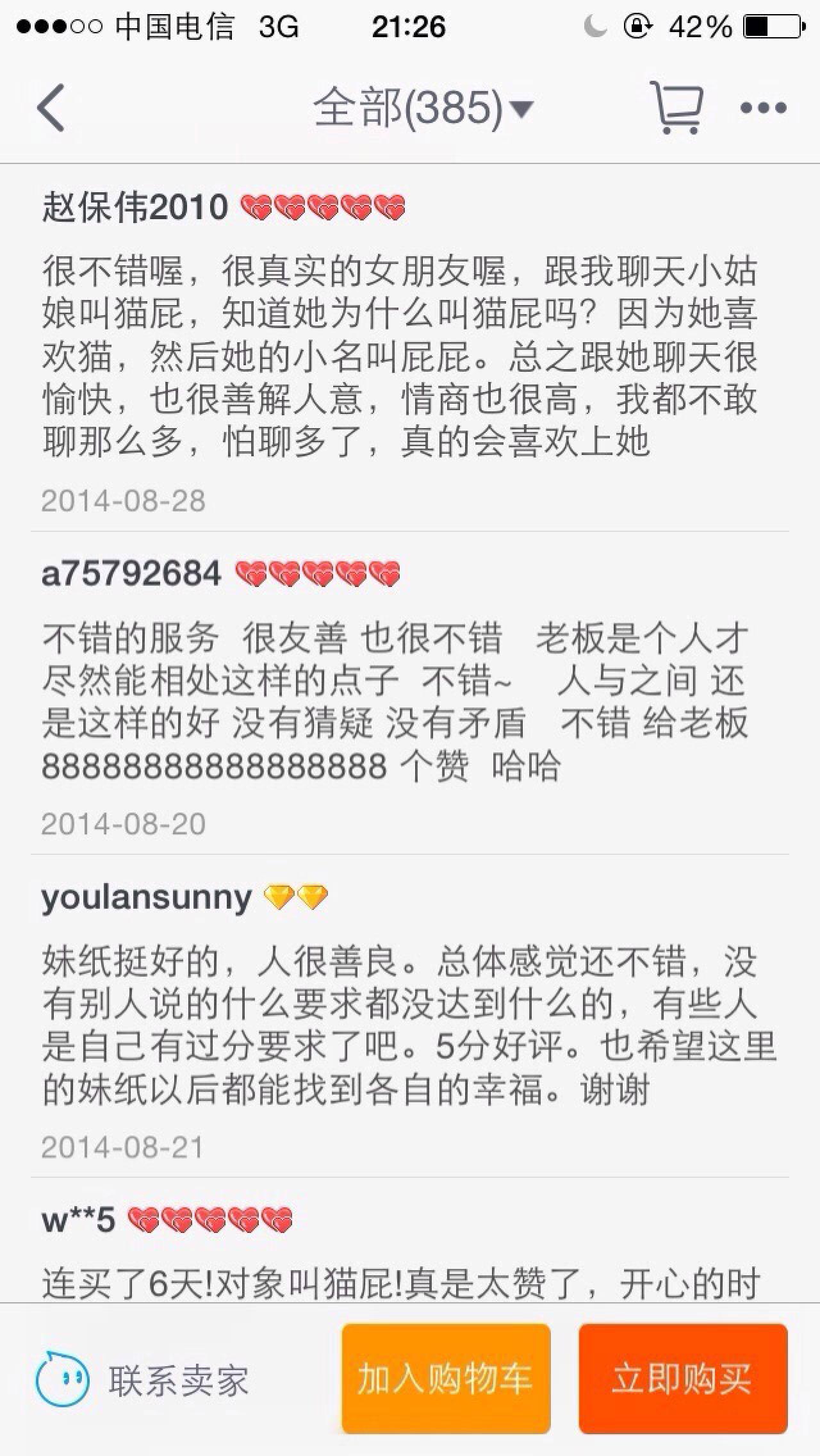Tap the orientation lock icon in status bar

click(637, 26)
